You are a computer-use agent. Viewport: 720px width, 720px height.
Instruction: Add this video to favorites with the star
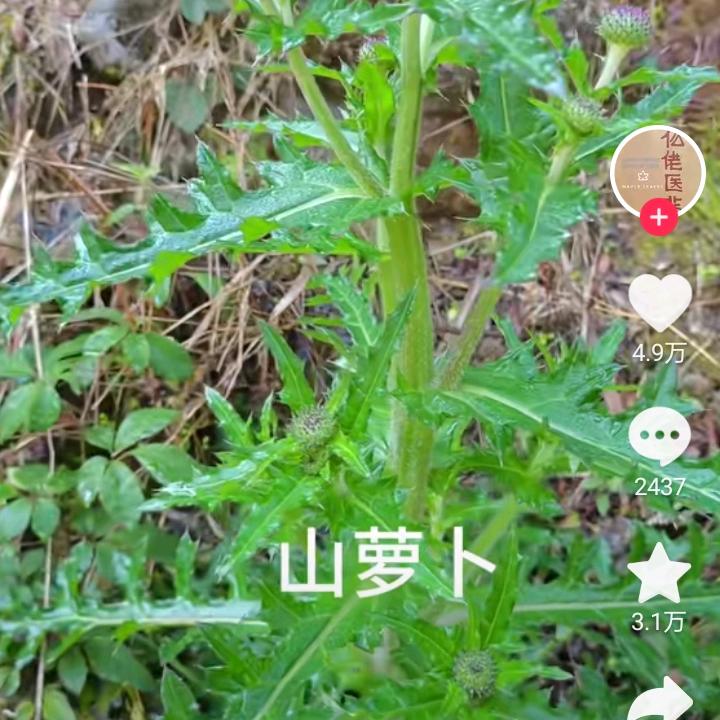coord(659,574)
